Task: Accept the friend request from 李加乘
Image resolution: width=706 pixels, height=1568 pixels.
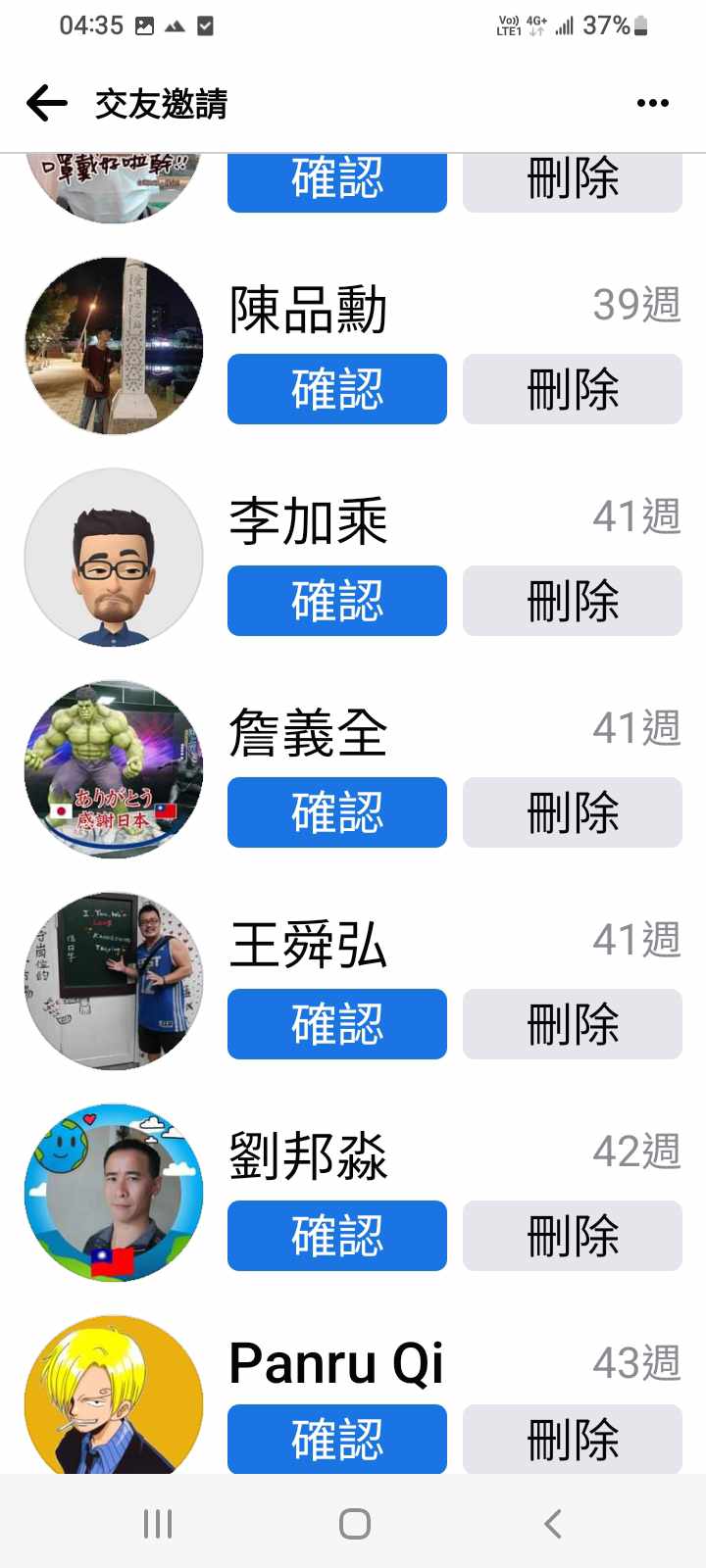Action: point(336,601)
